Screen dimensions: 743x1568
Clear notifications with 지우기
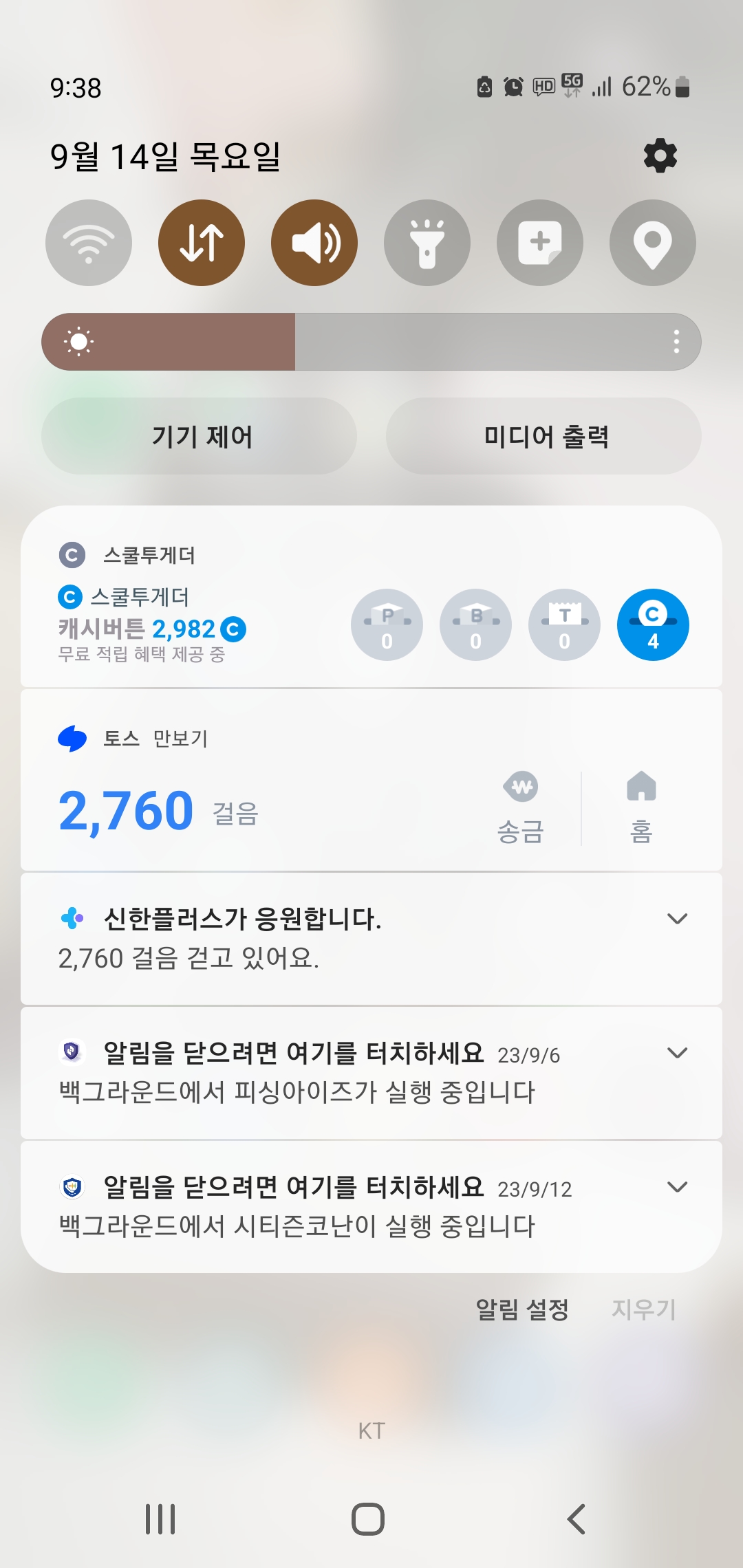[643, 1309]
